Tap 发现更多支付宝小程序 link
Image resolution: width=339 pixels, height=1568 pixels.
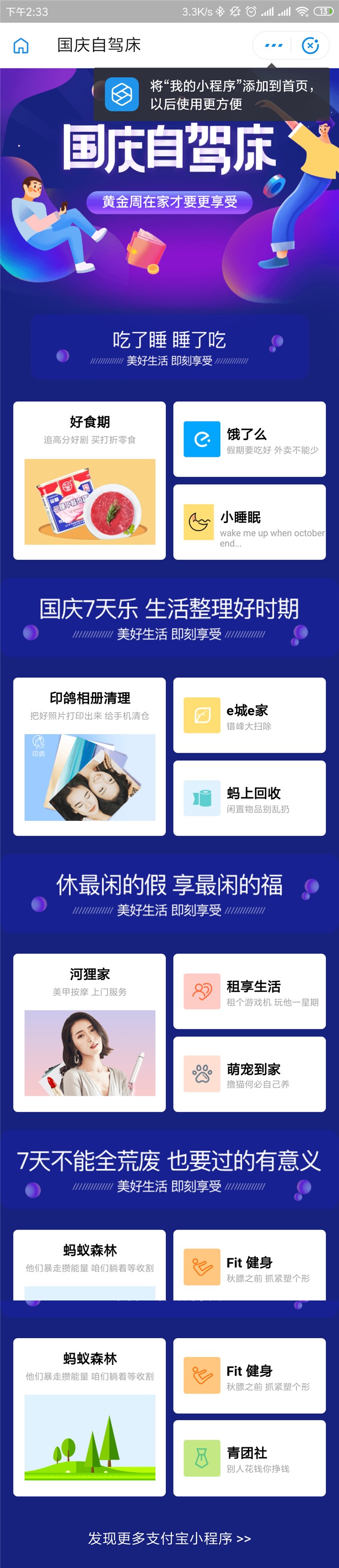point(169,1538)
